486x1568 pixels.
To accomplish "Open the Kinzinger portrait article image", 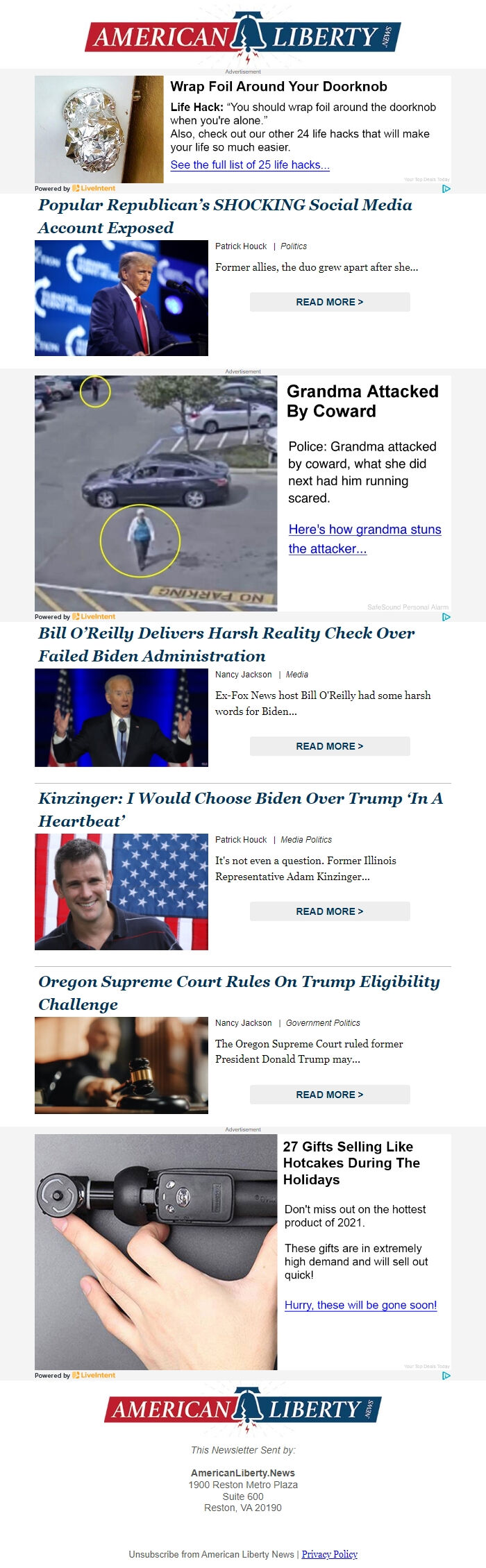I will pos(121,892).
